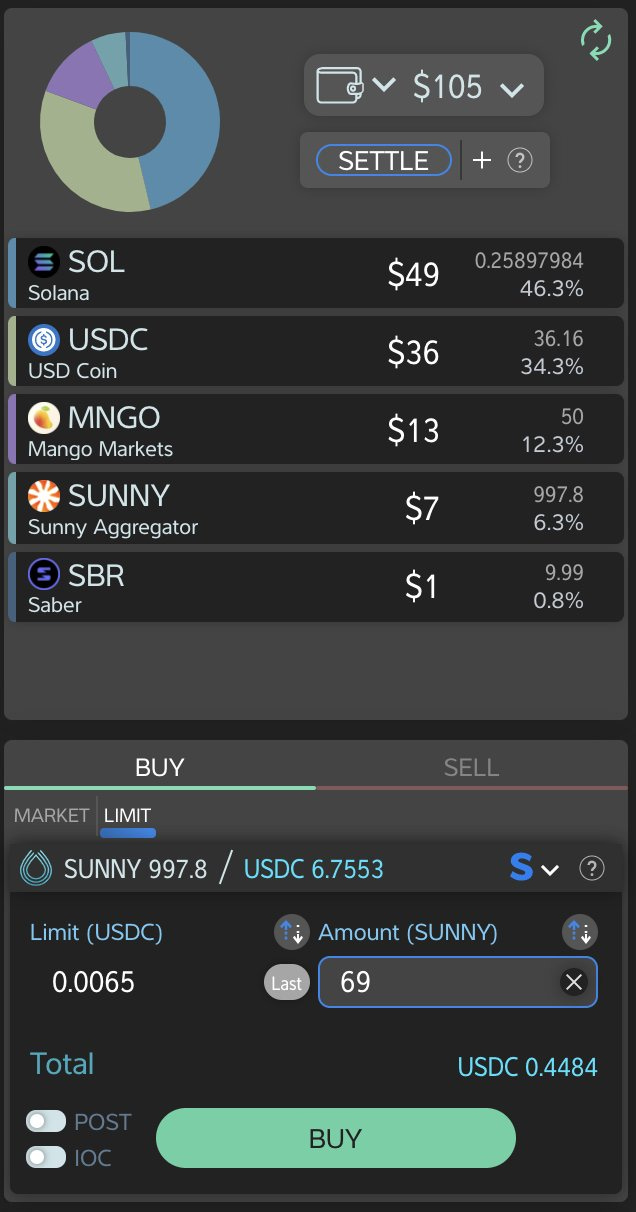This screenshot has width=636, height=1212.
Task: Switch to the SELL tab
Action: 471,767
